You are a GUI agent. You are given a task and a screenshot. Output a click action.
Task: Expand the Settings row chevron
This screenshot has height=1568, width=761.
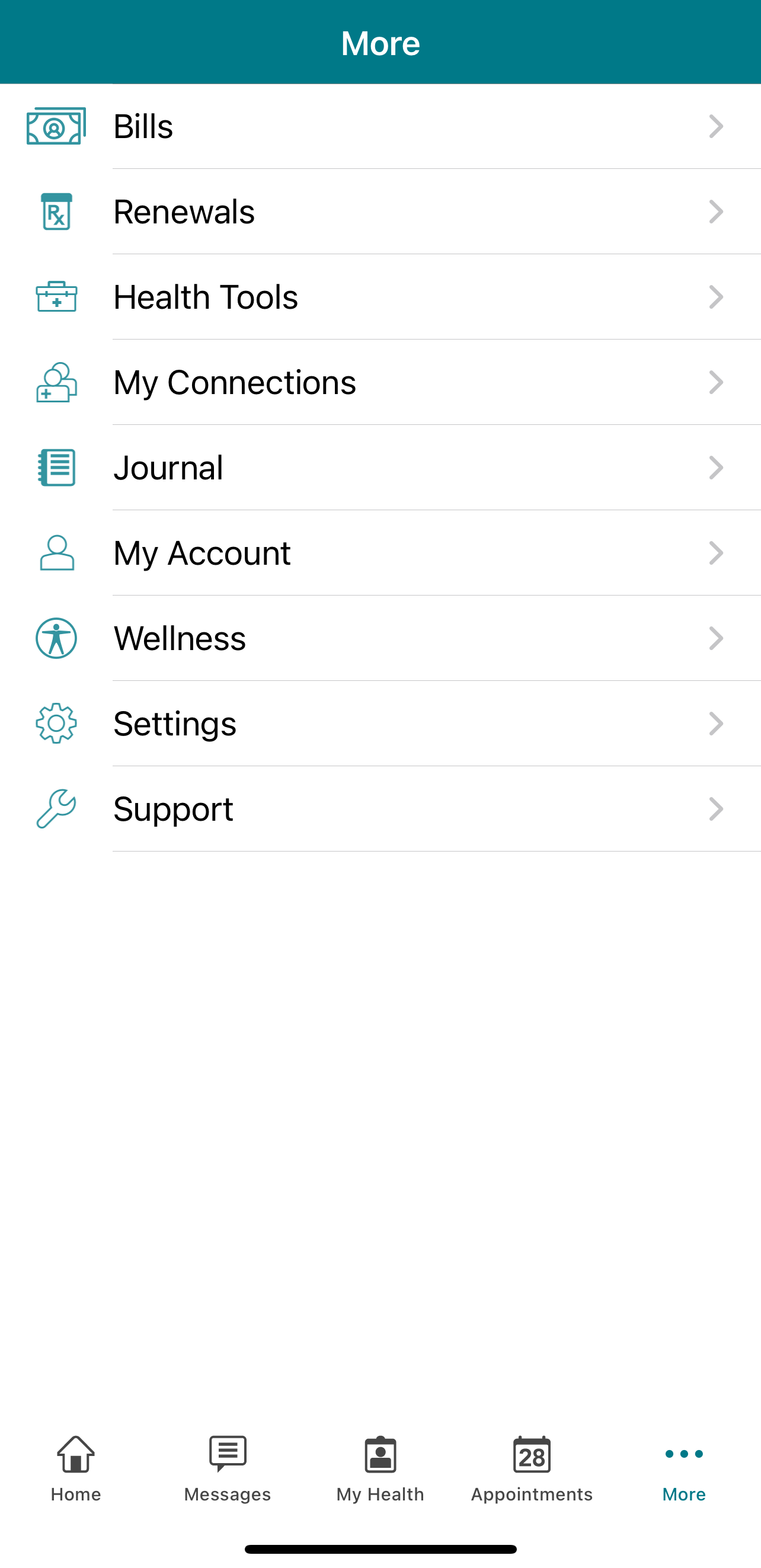tap(717, 723)
